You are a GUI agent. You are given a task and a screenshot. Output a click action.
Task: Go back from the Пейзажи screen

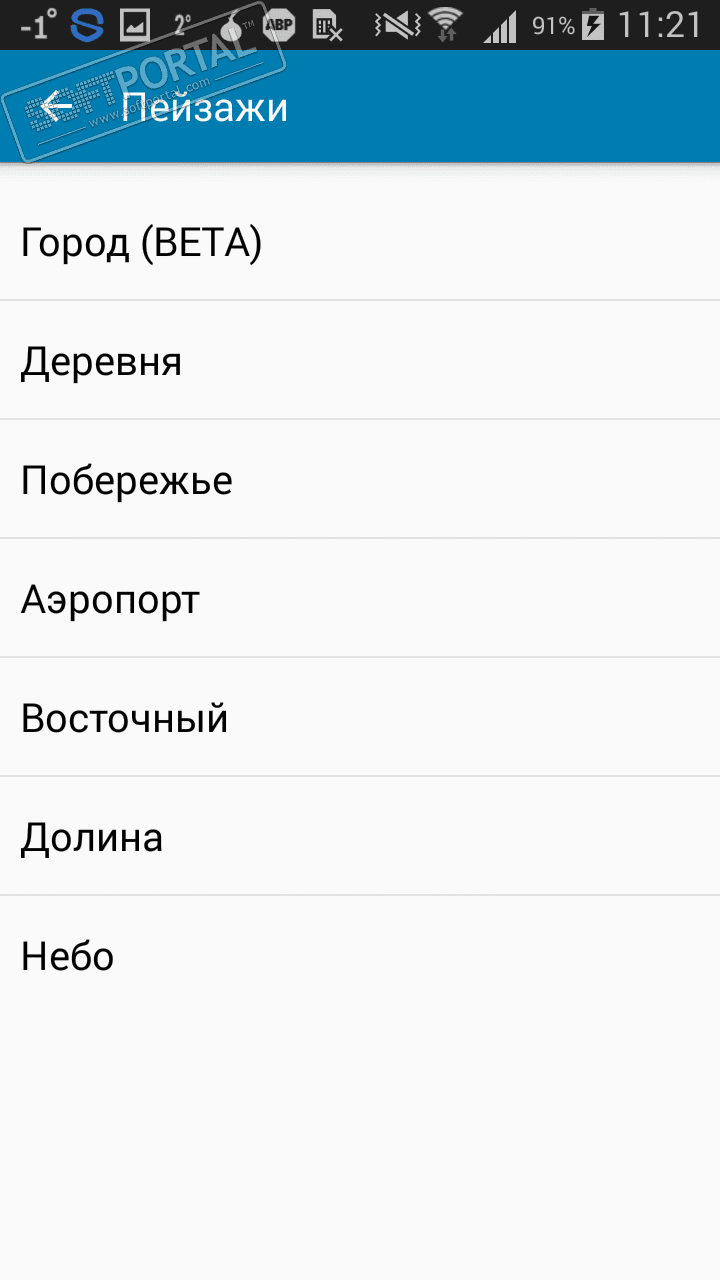(57, 107)
